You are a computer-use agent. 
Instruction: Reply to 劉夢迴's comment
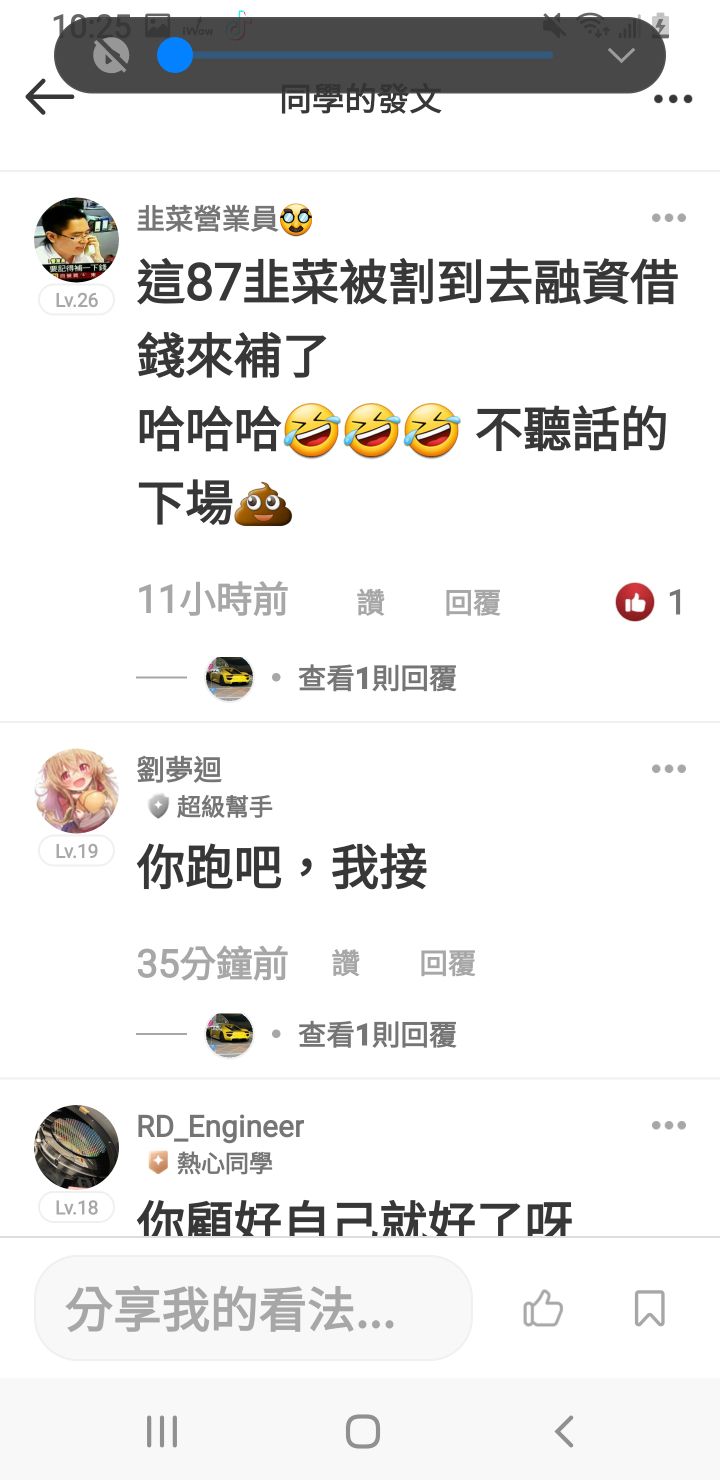(447, 964)
